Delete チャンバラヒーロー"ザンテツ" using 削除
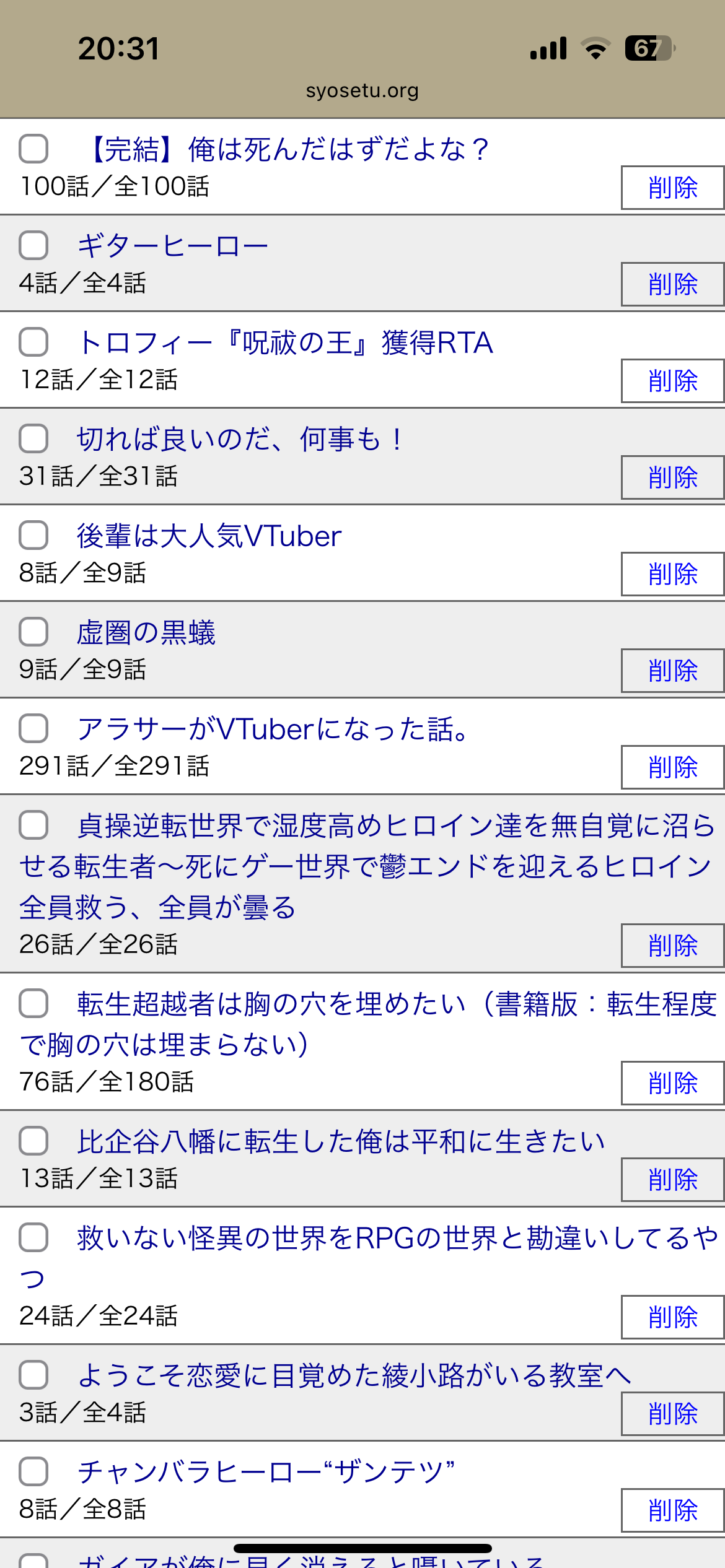Image resolution: width=725 pixels, height=1568 pixels. point(672,1510)
